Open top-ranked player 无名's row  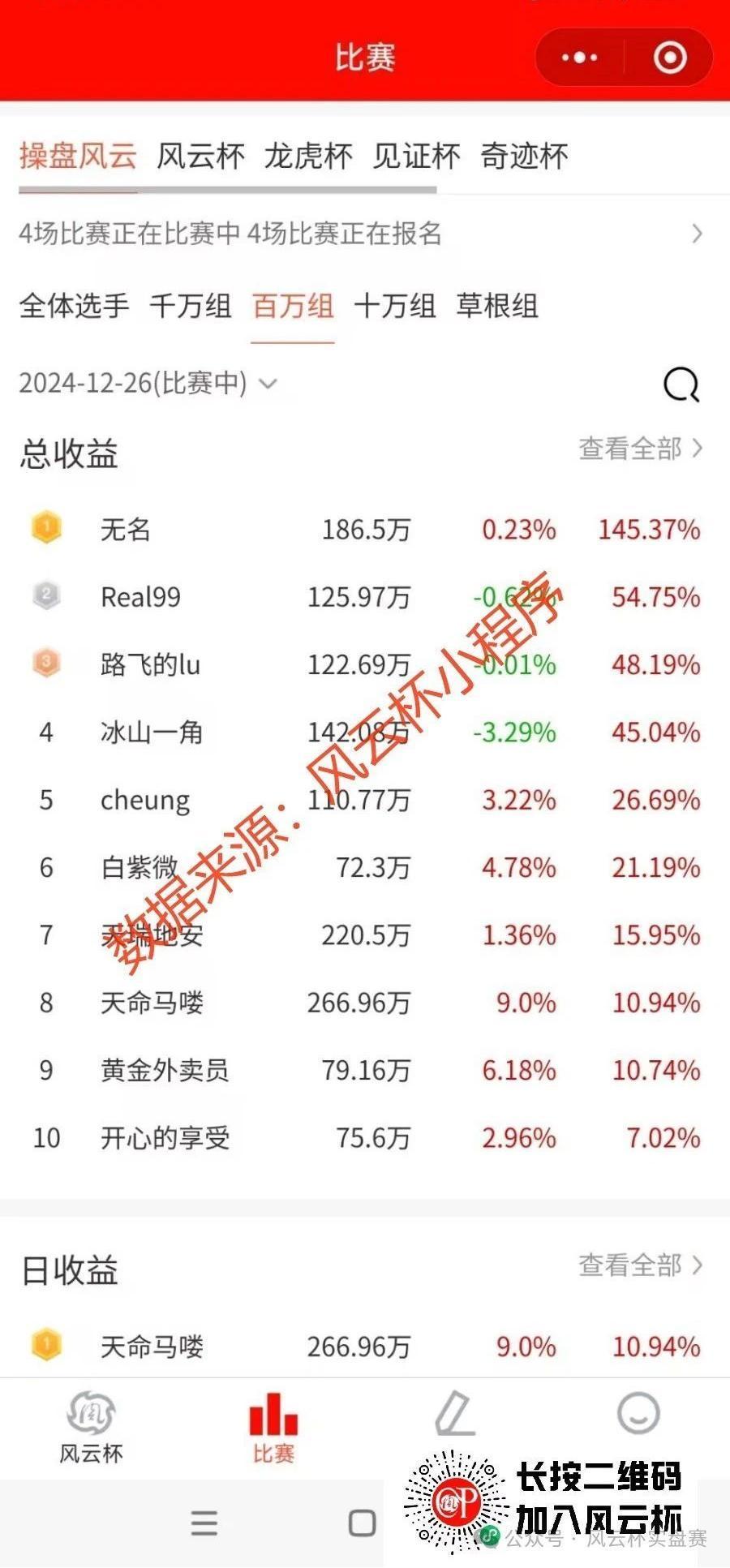(365, 530)
